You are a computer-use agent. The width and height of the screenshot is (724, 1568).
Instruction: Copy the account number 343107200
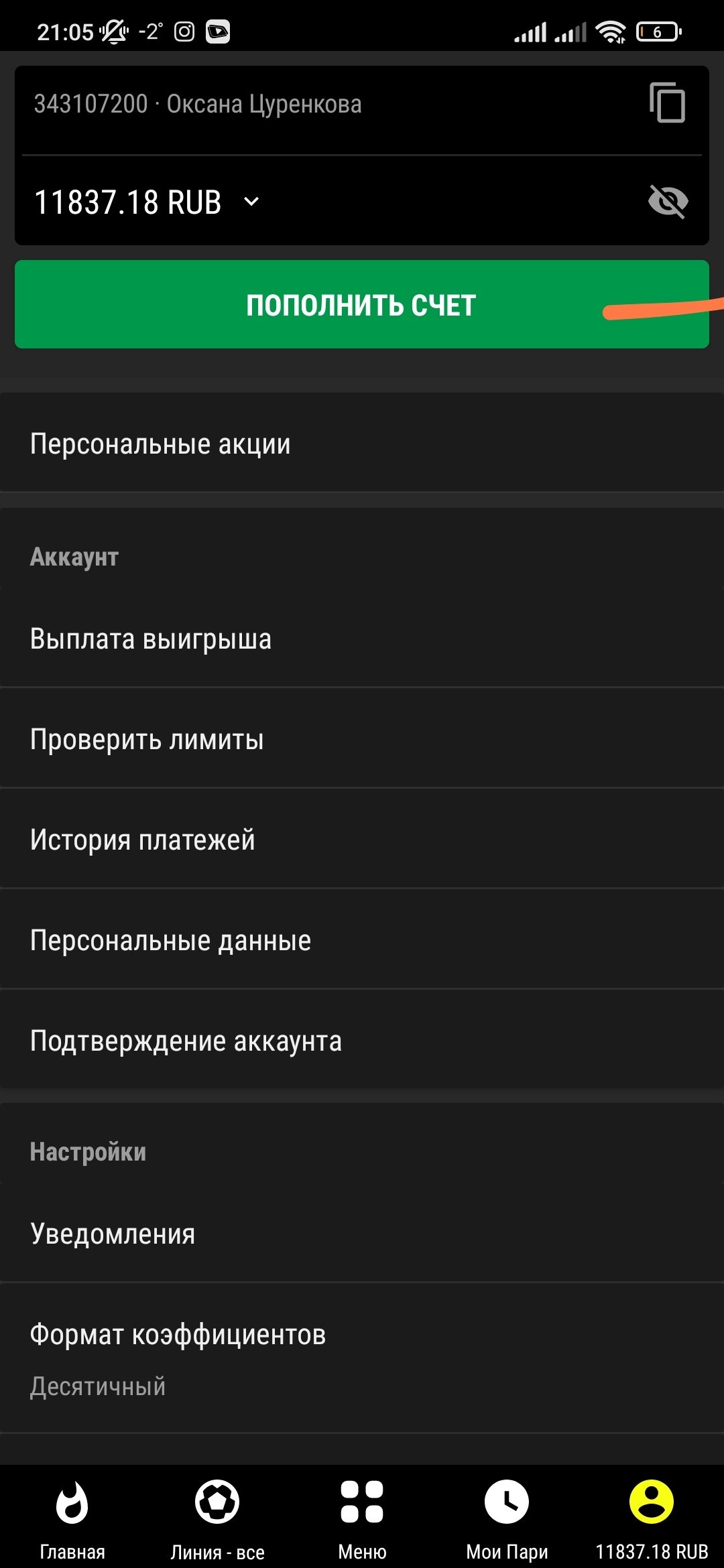point(667,103)
